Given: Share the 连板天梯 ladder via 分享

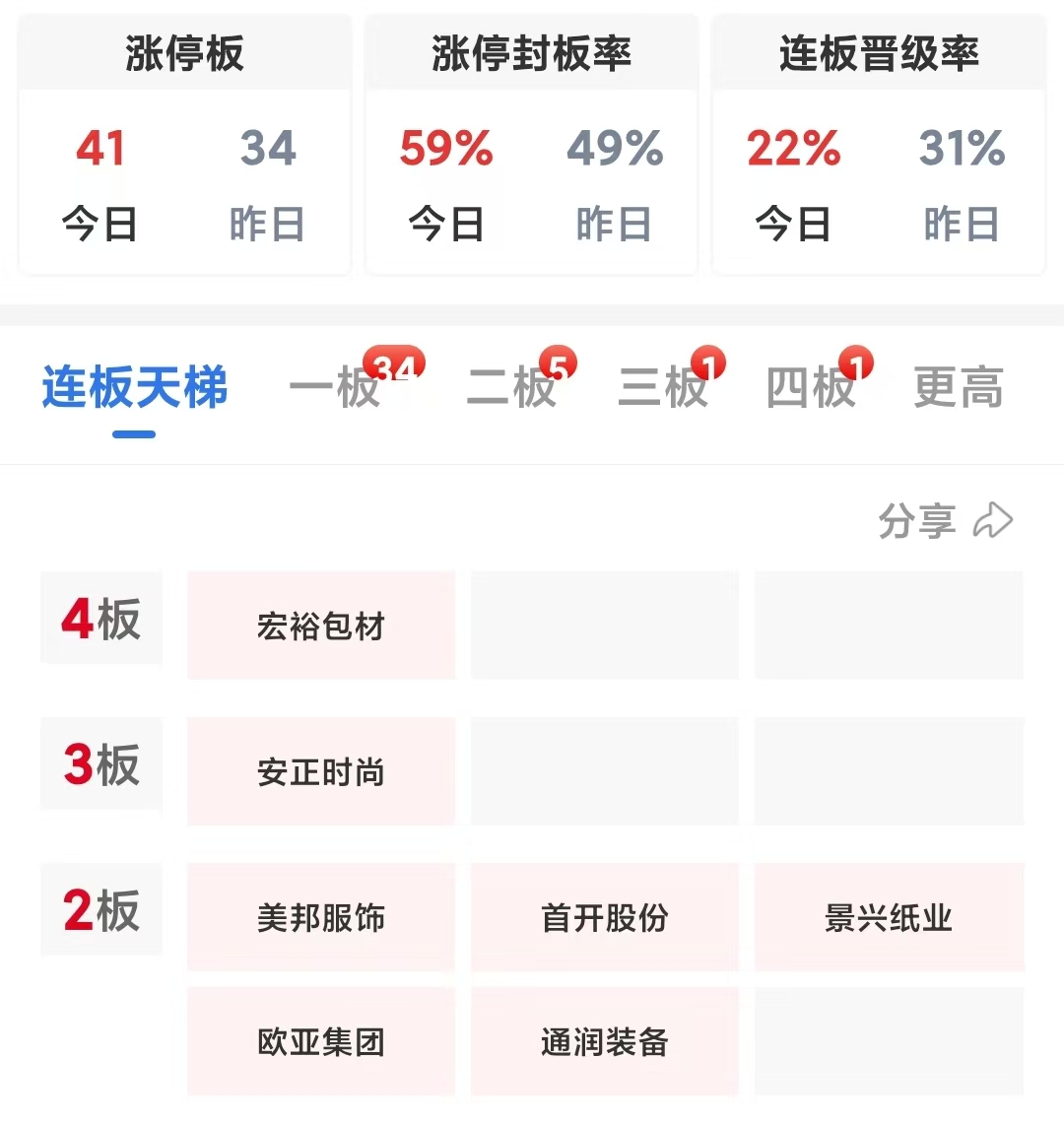Looking at the screenshot, I should pos(945,521).
